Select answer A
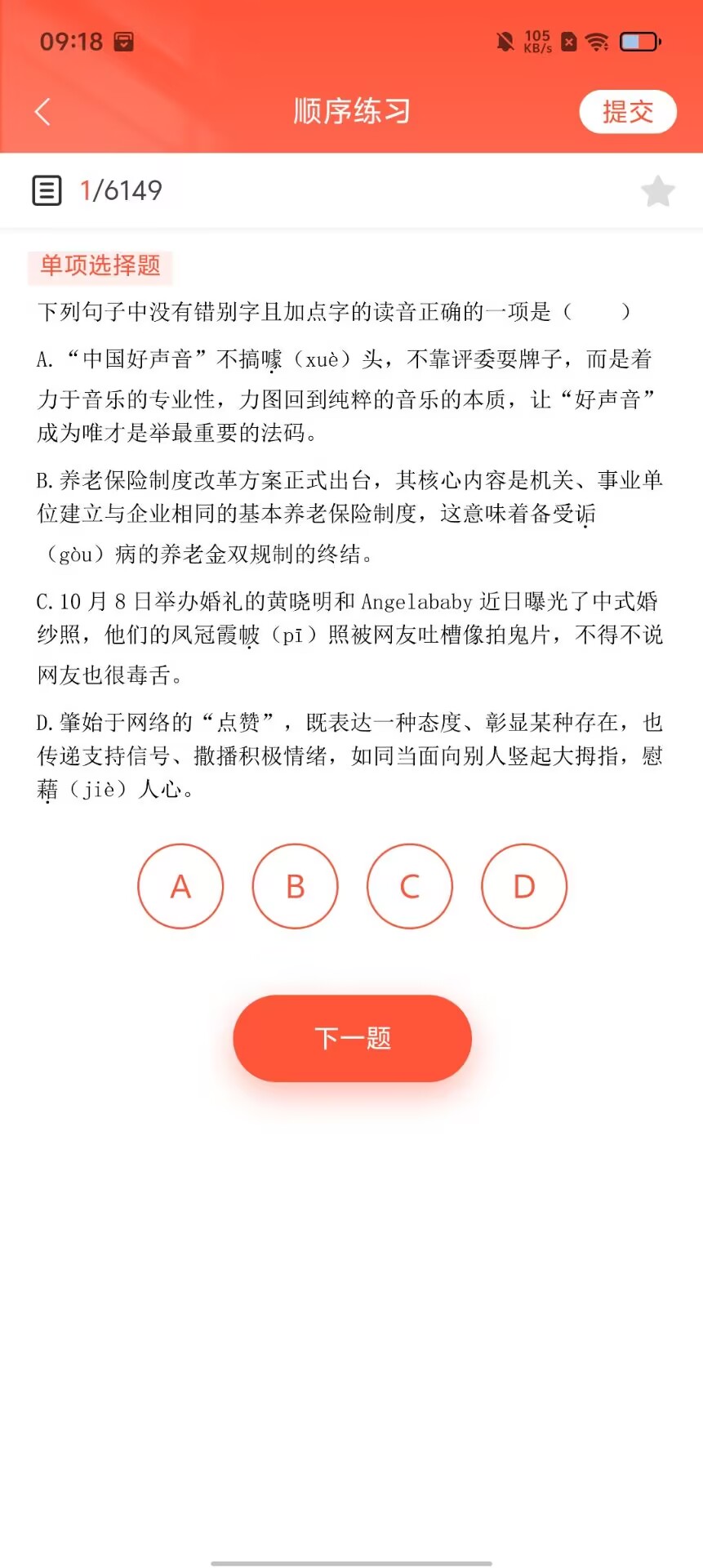 (180, 886)
